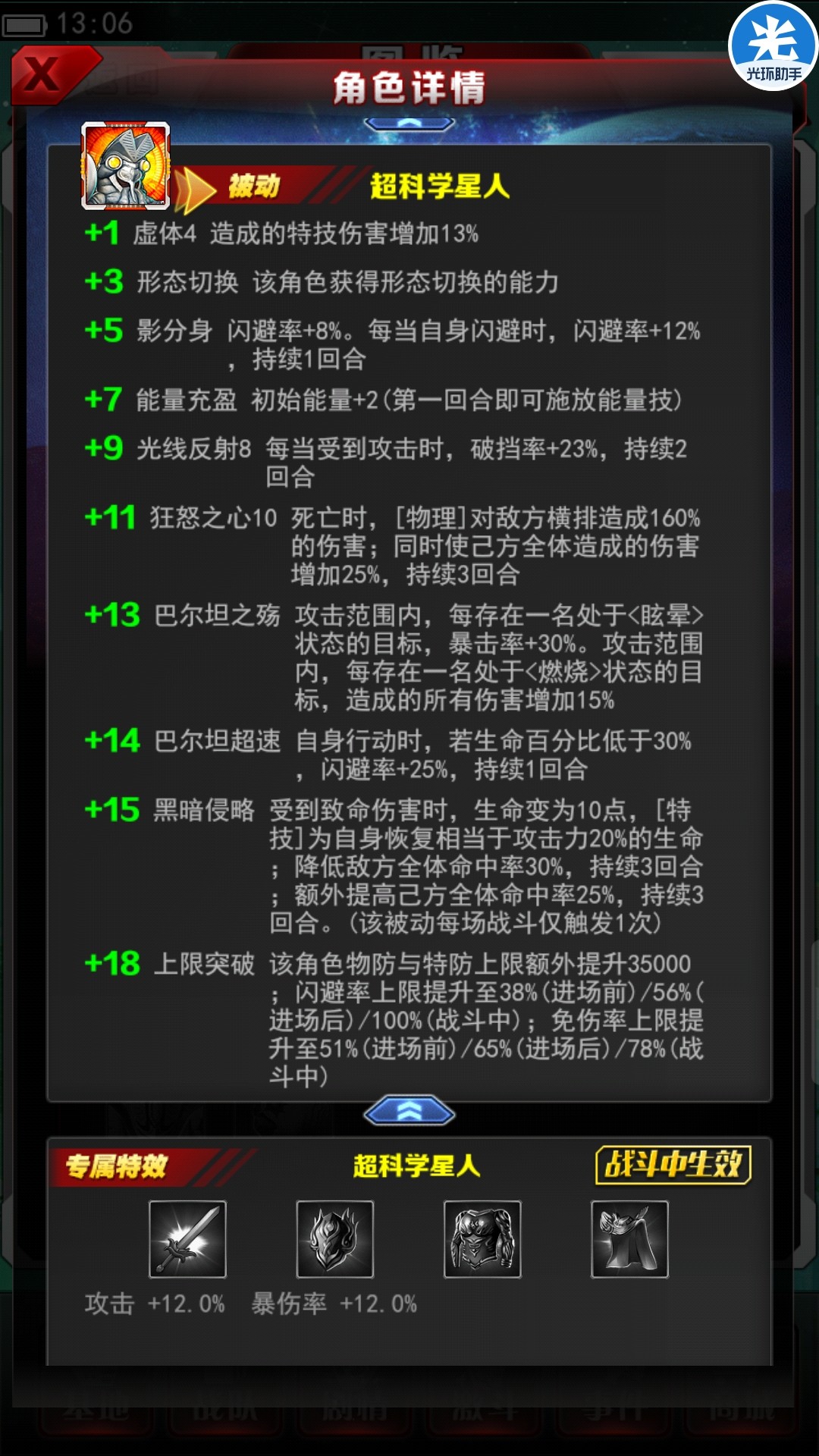819x1456 pixels.
Task: Select the sword equipment icon
Action: point(187,1239)
